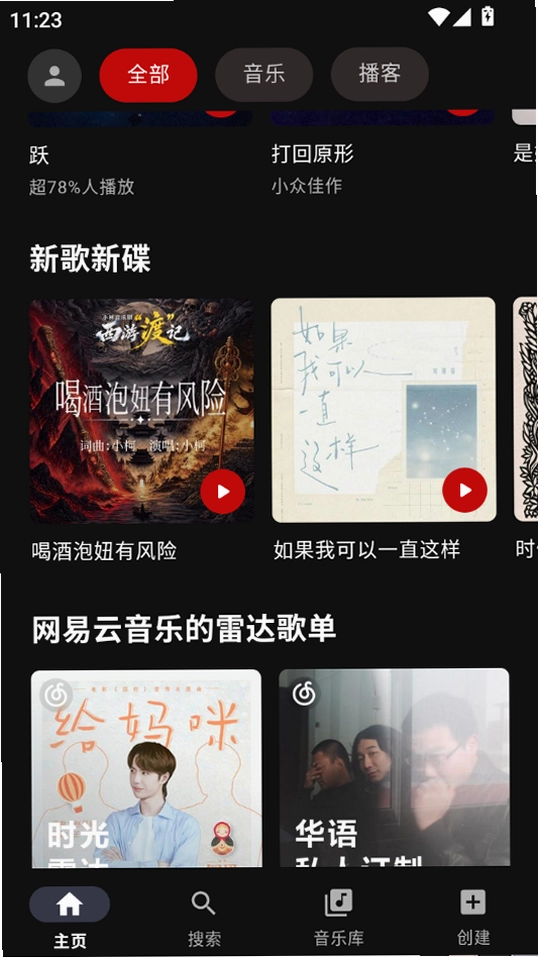Open the profile avatar icon
The height and width of the screenshot is (957, 538).
click(x=54, y=76)
